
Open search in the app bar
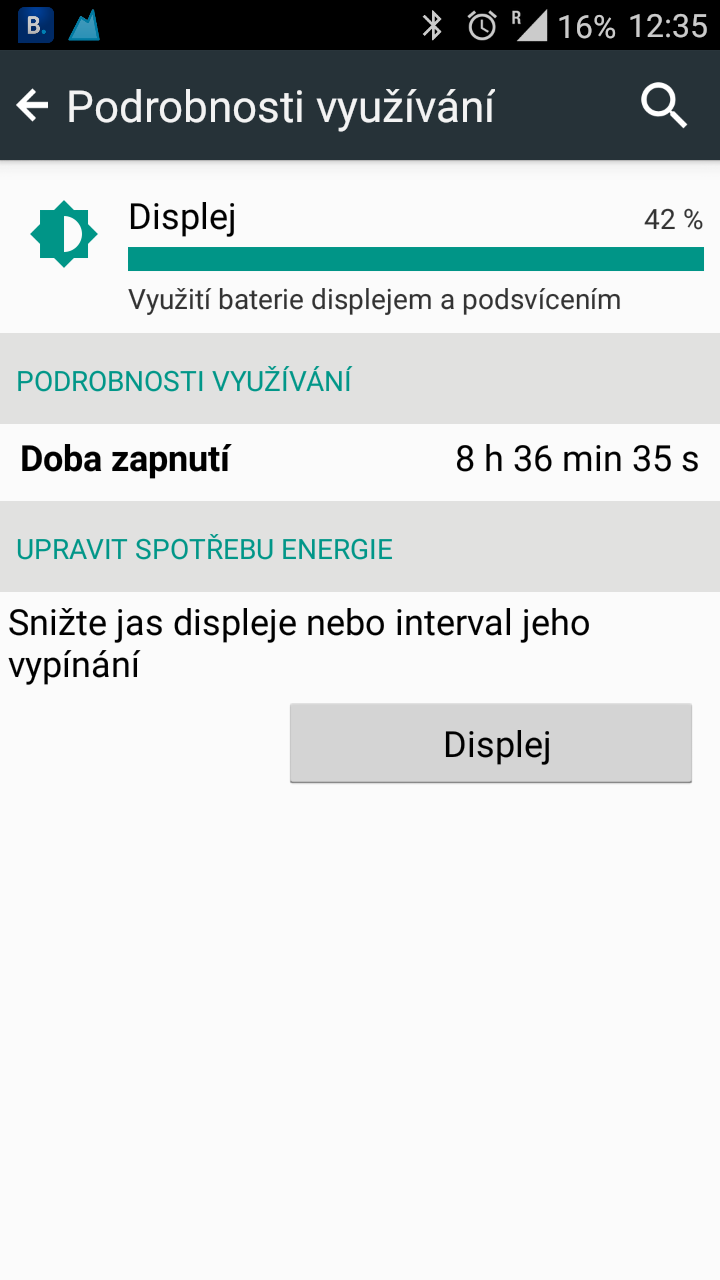[x=664, y=105]
